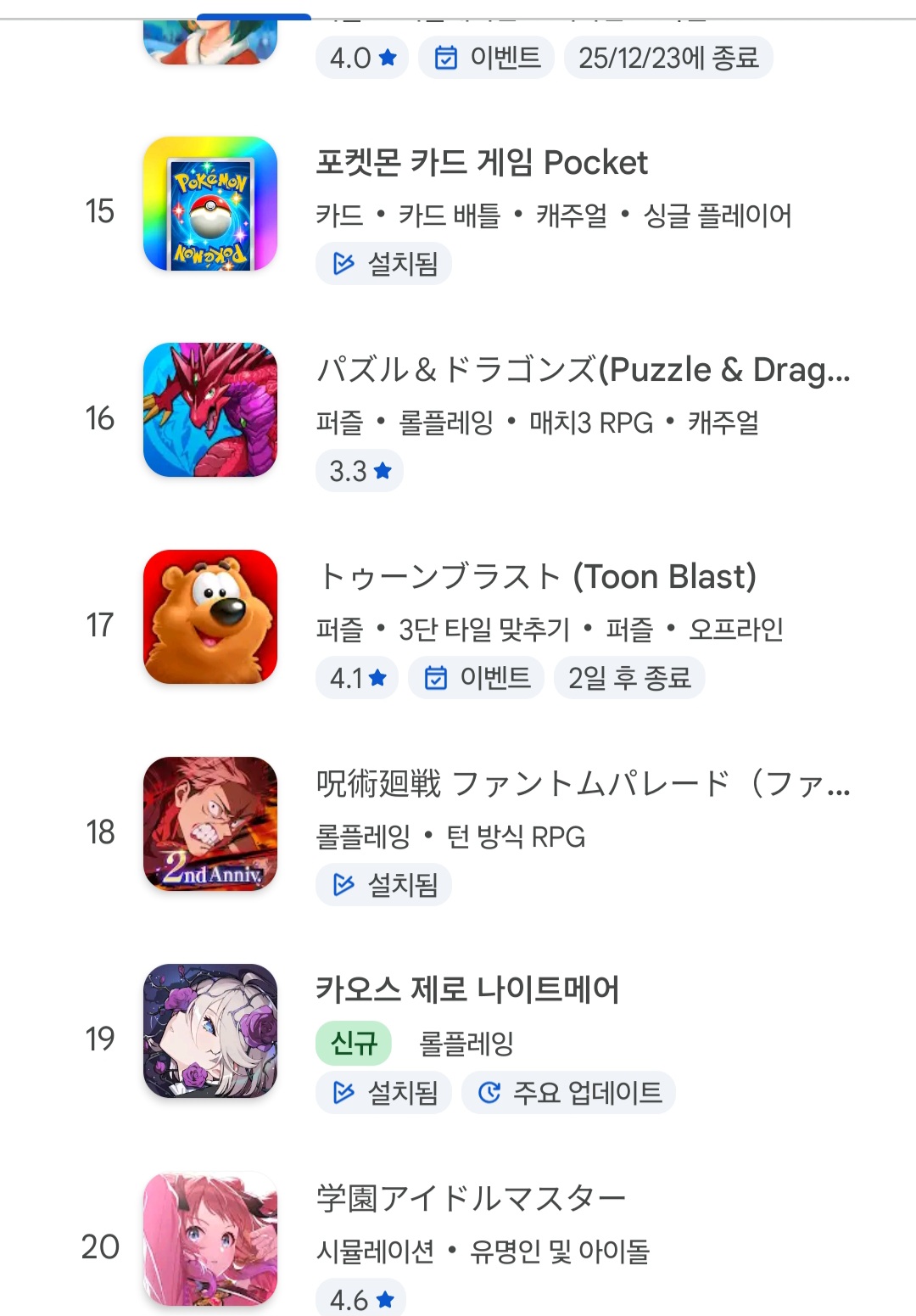Select 카오스 제로 나이트메어 game entry
Screen dimensions: 916x1316
tap(467, 989)
